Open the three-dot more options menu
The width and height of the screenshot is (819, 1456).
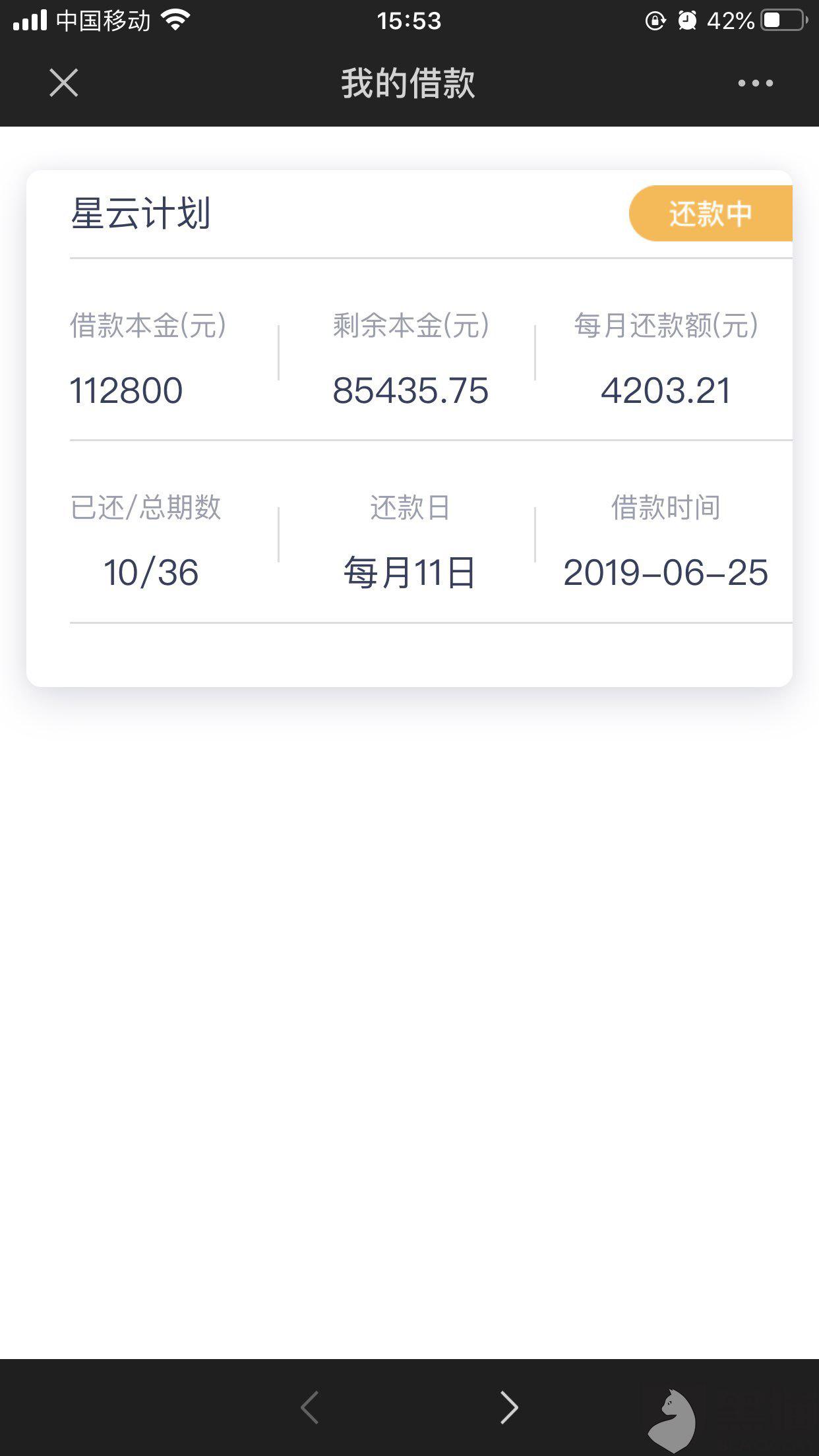(x=755, y=83)
